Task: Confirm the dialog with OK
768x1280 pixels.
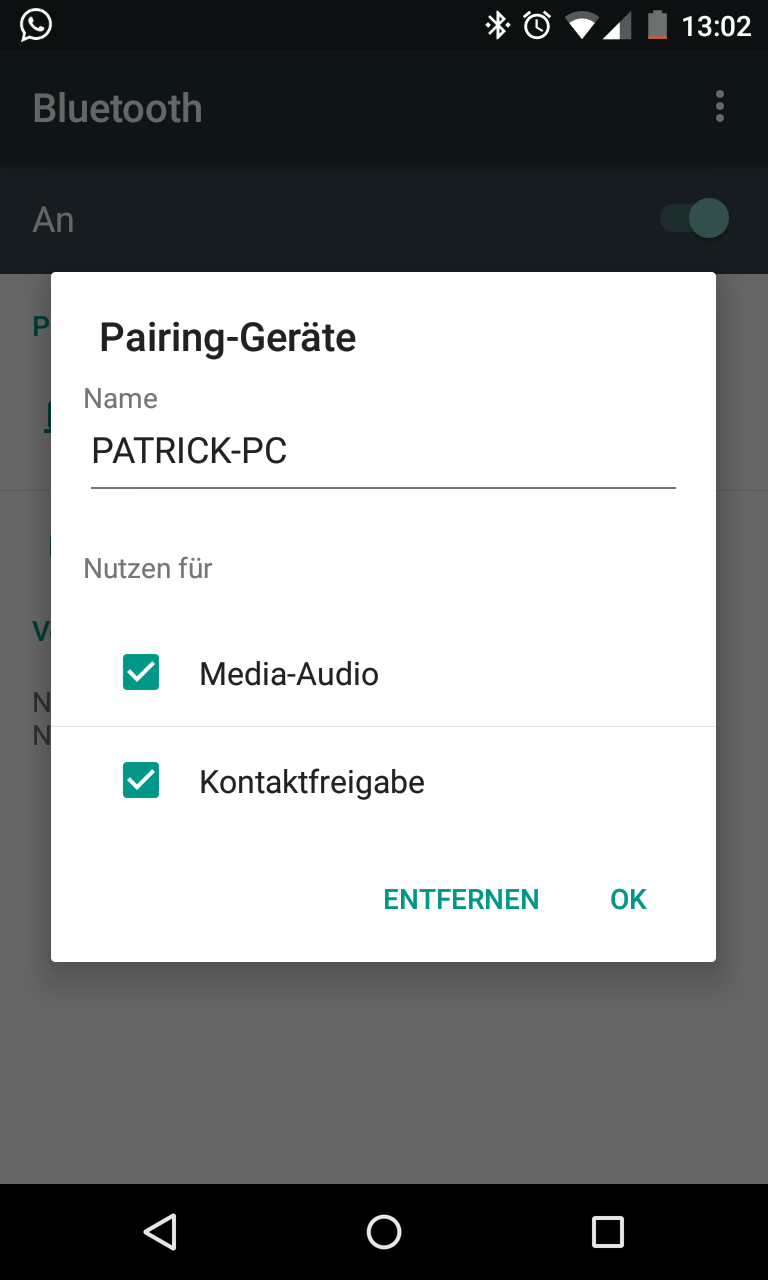Action: [x=628, y=899]
